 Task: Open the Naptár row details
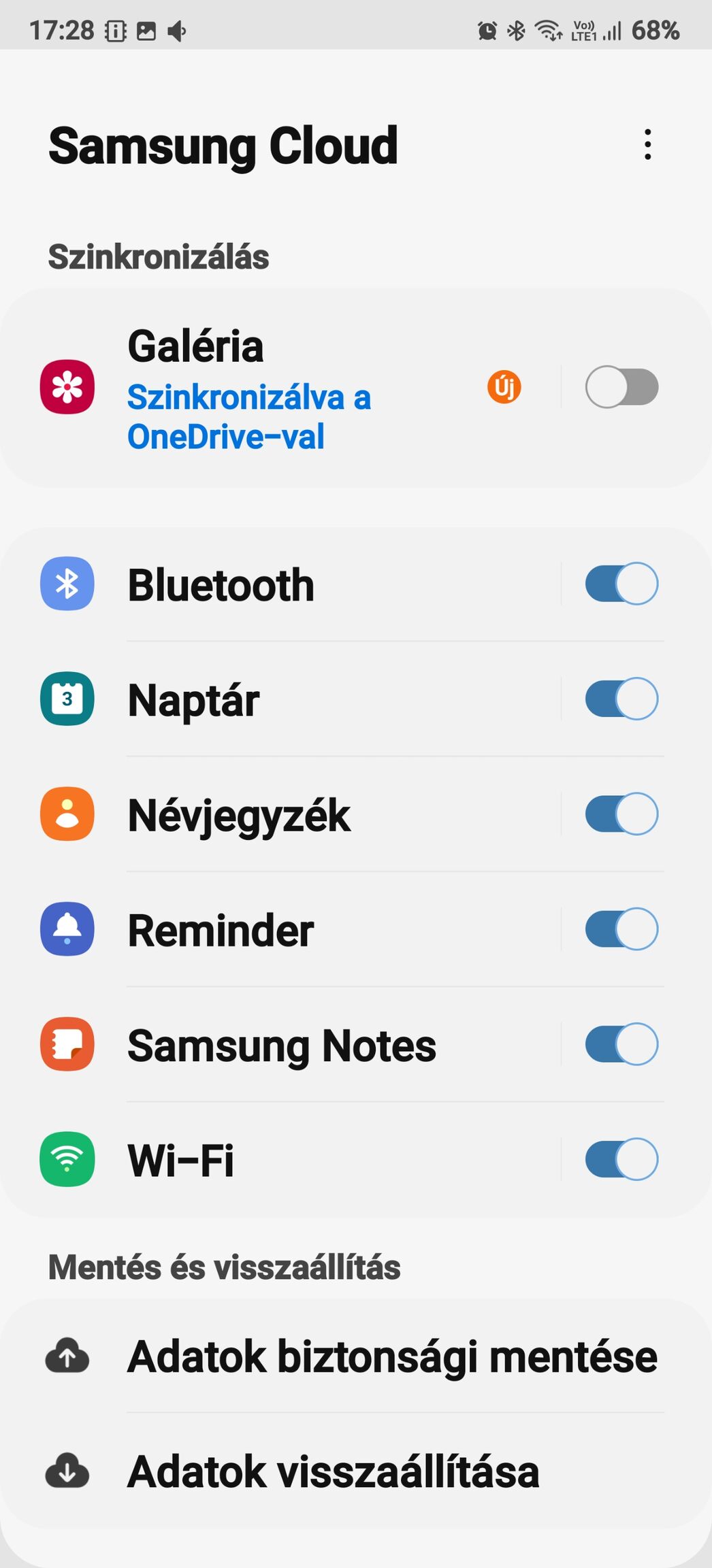pos(280,699)
